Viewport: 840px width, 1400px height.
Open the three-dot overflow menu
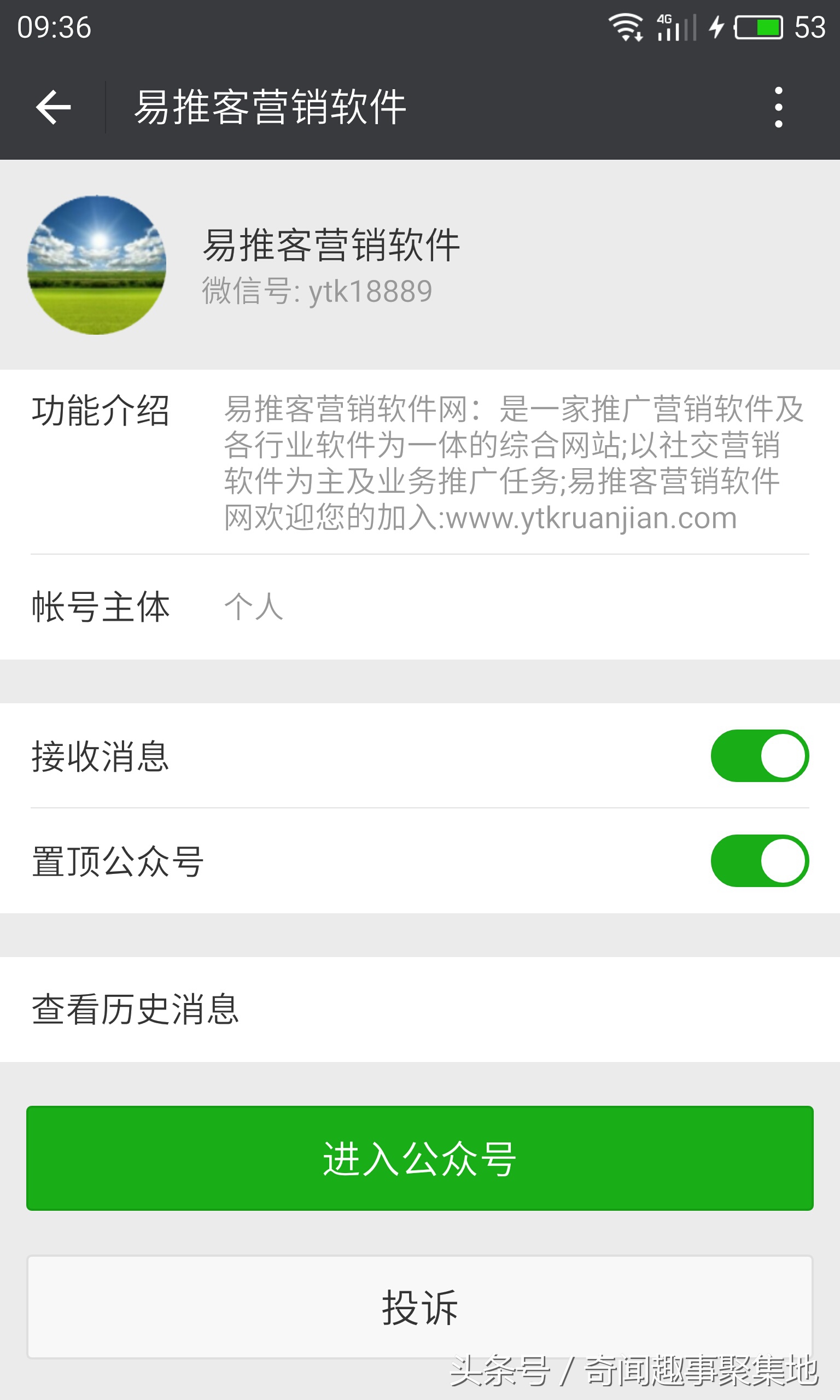pyautogui.click(x=780, y=109)
